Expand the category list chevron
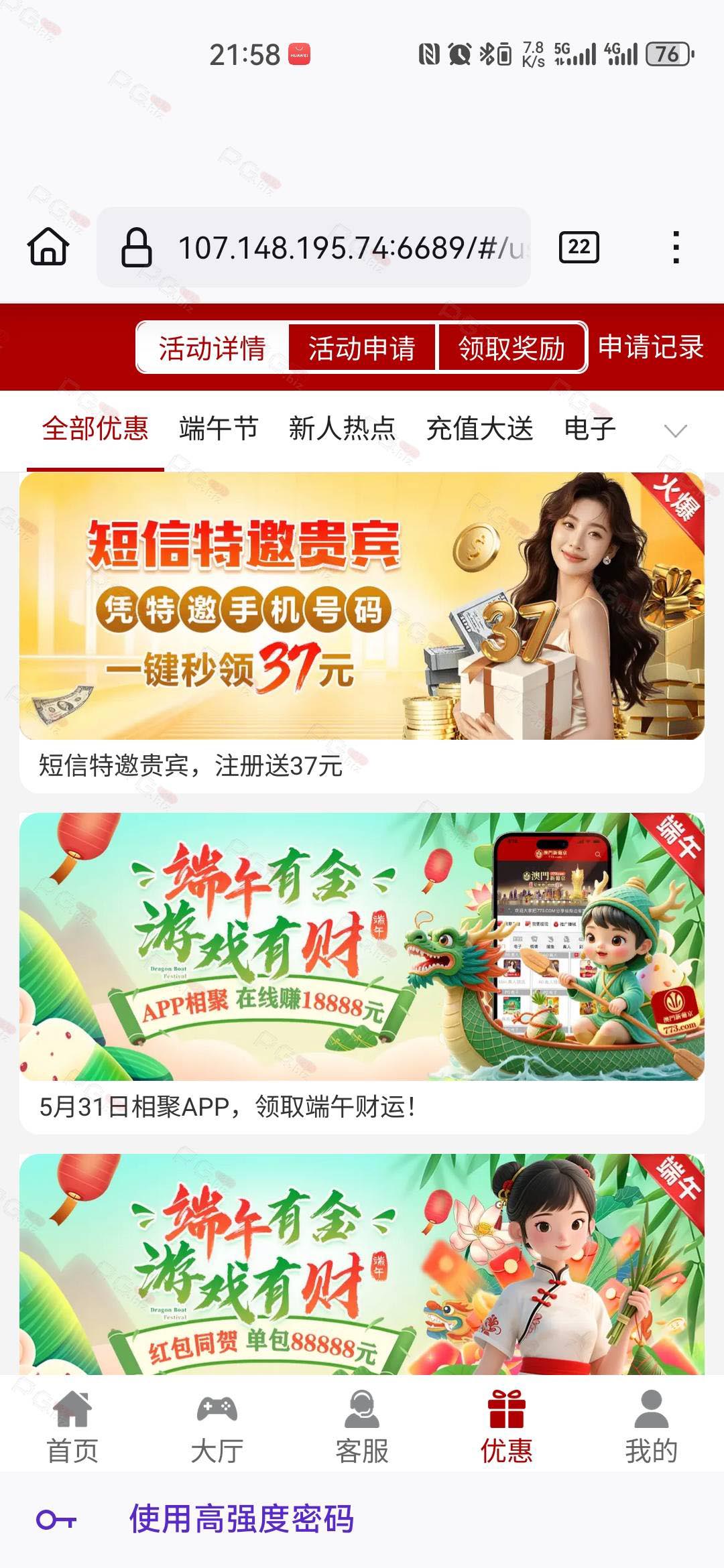Viewport: 724px width, 1568px height. pyautogui.click(x=675, y=431)
